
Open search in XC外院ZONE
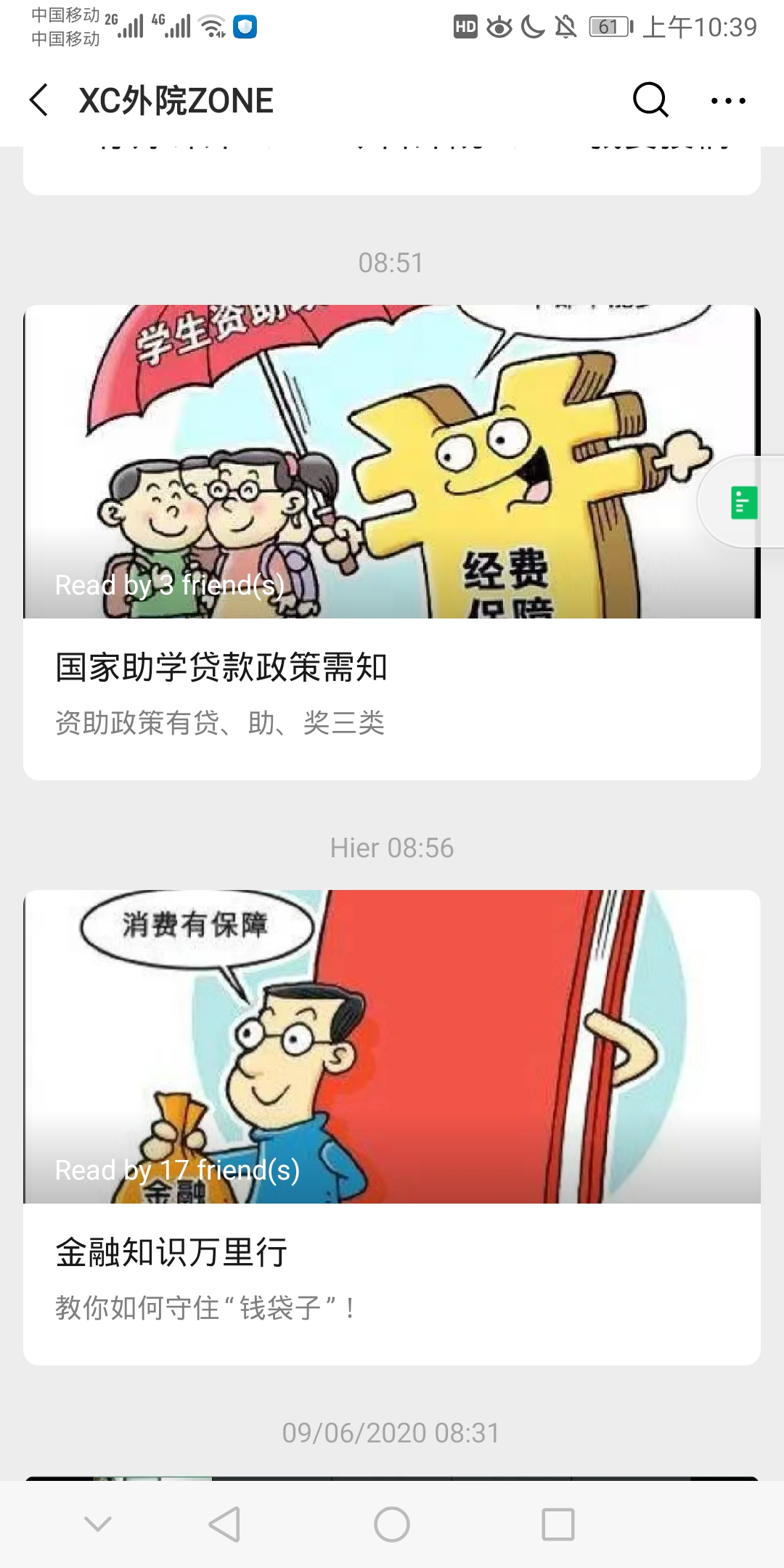pos(650,100)
